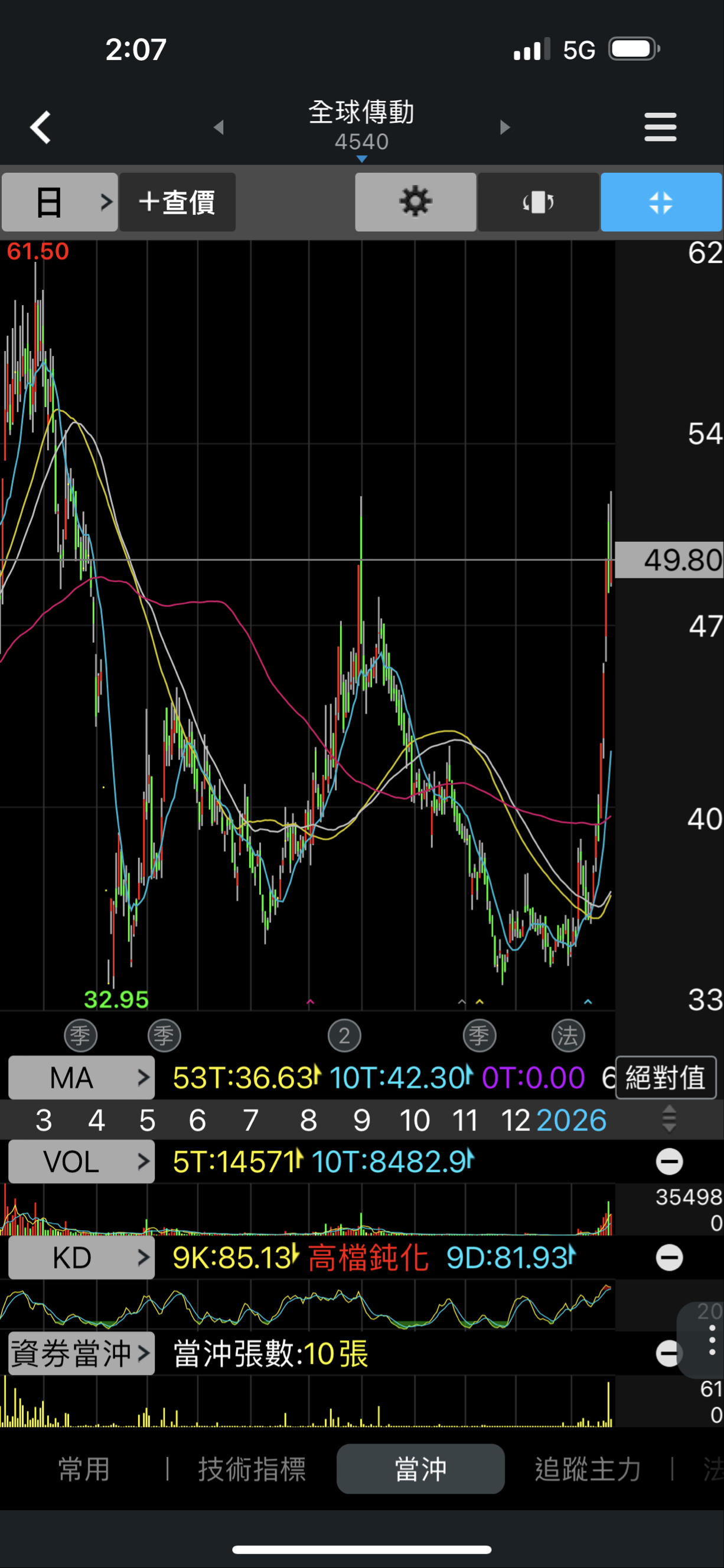Change the 資券當沖 indicator selector
The width and height of the screenshot is (724, 1568).
81,1354
